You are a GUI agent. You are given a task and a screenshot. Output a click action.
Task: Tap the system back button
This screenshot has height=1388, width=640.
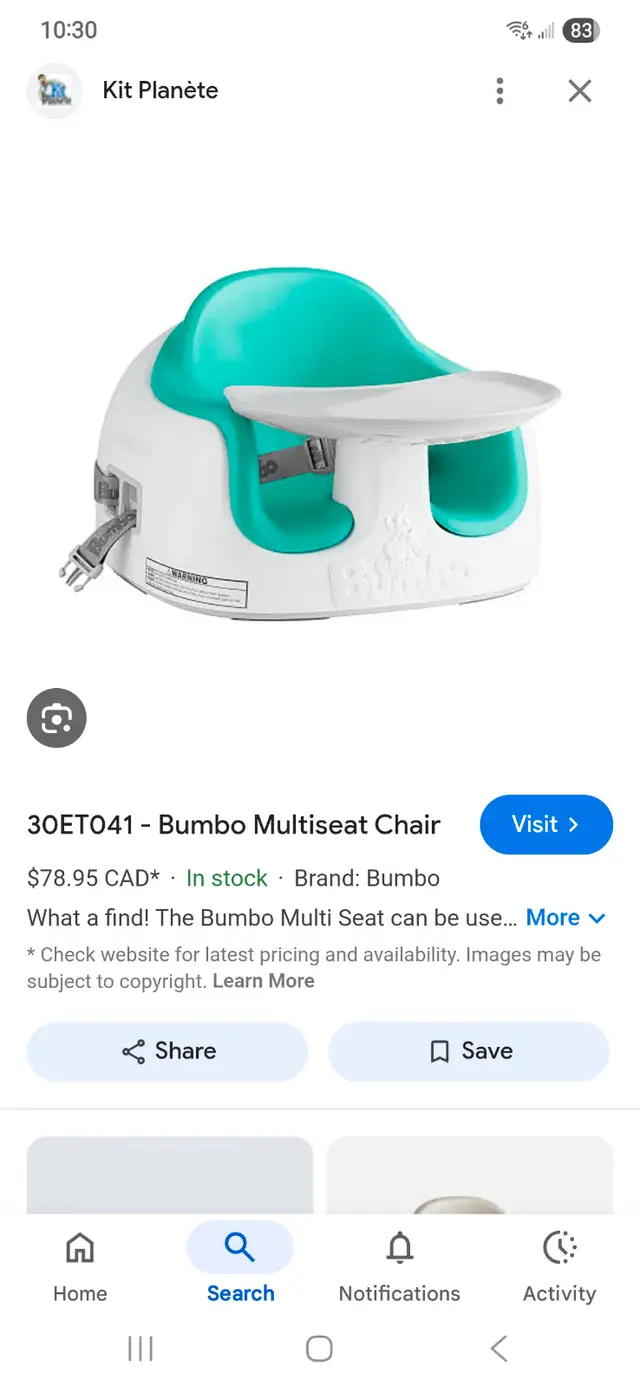pos(499,1349)
